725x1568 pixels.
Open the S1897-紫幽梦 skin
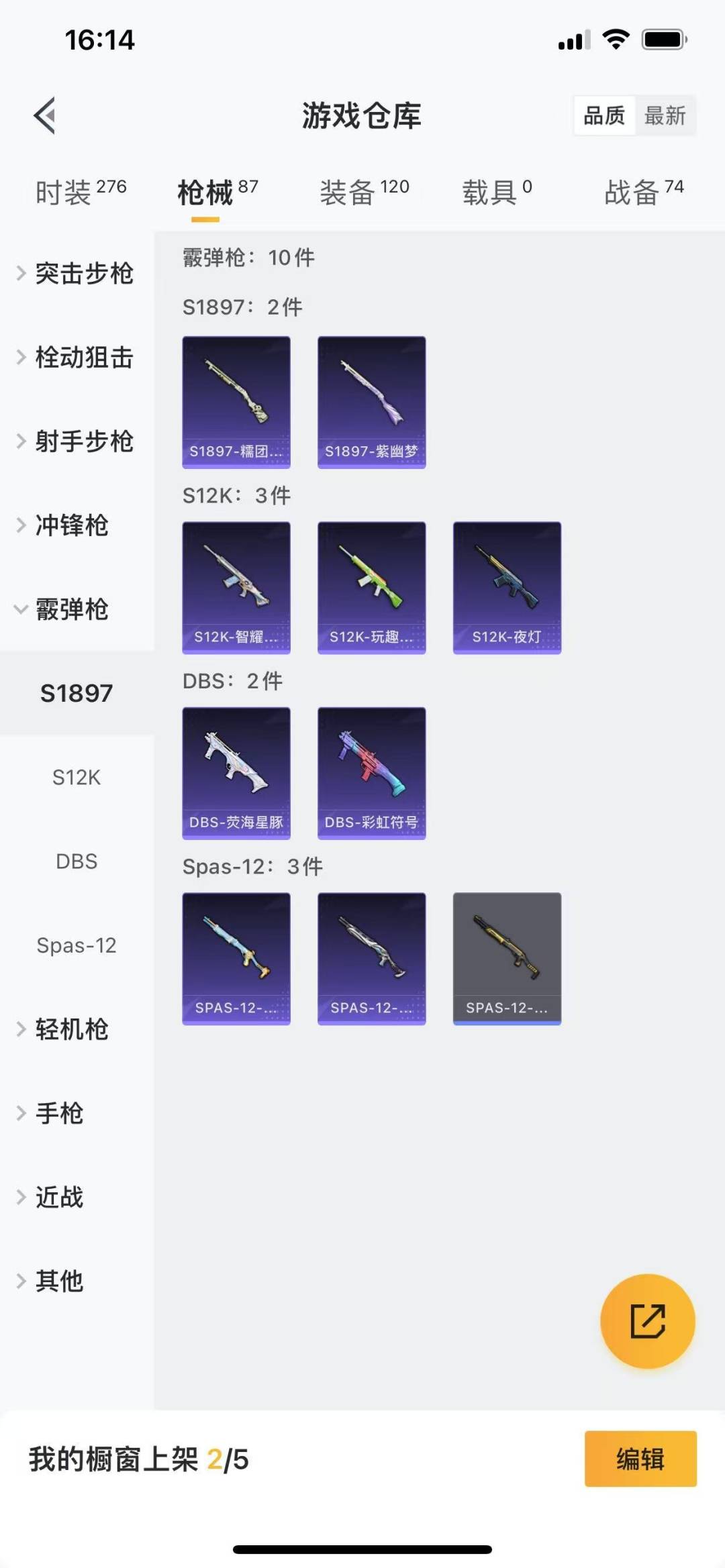click(371, 402)
